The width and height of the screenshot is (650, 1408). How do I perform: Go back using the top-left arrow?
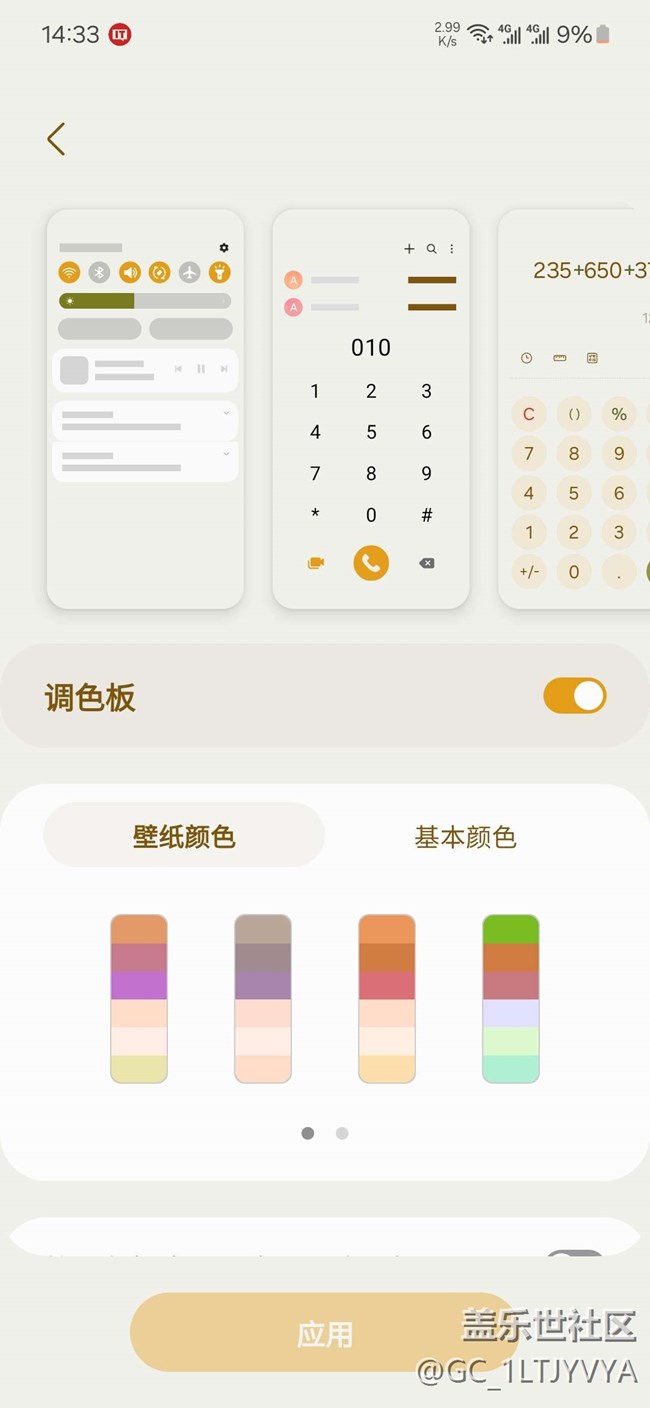point(56,139)
